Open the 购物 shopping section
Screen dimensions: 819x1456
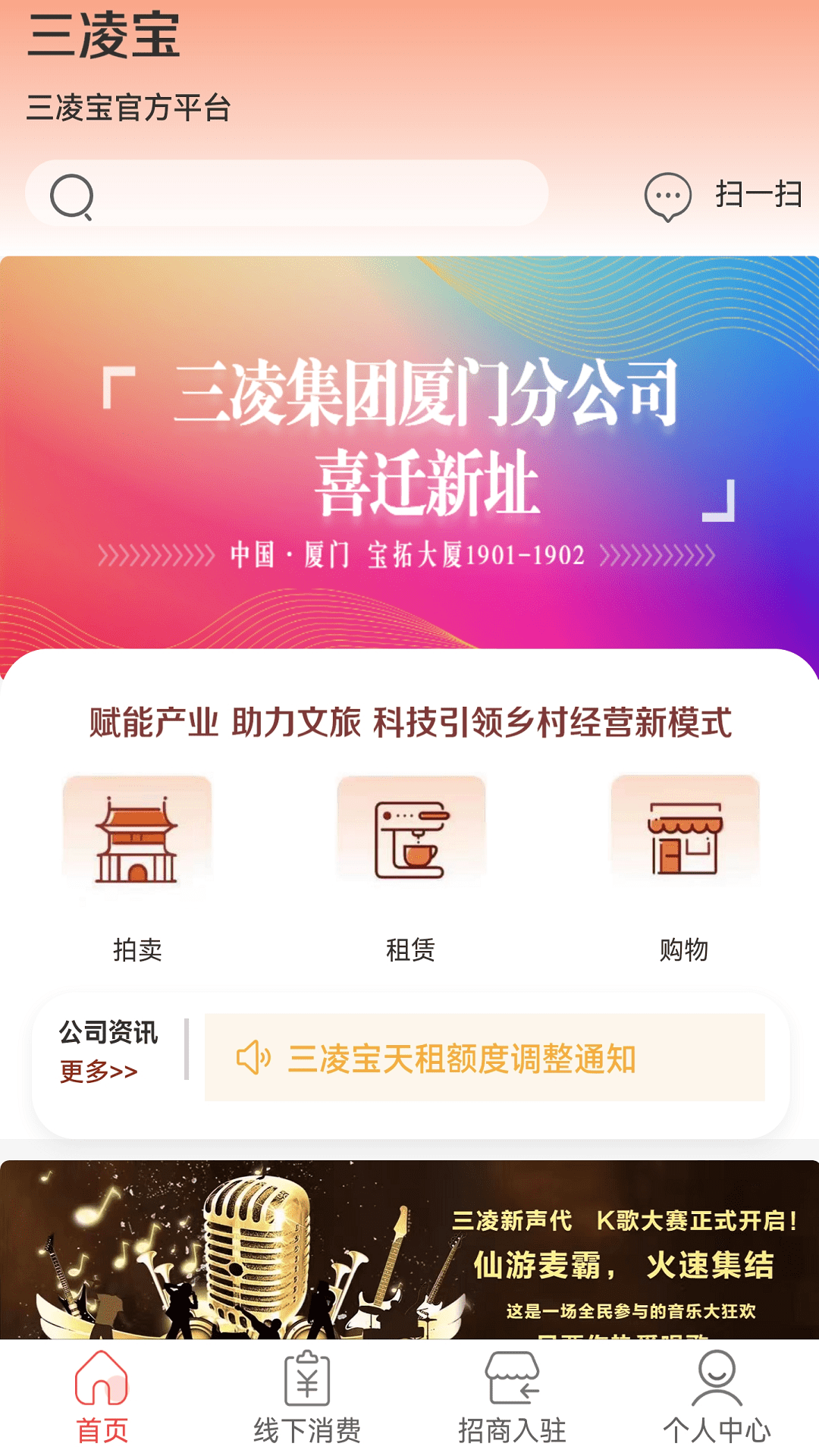point(684,864)
